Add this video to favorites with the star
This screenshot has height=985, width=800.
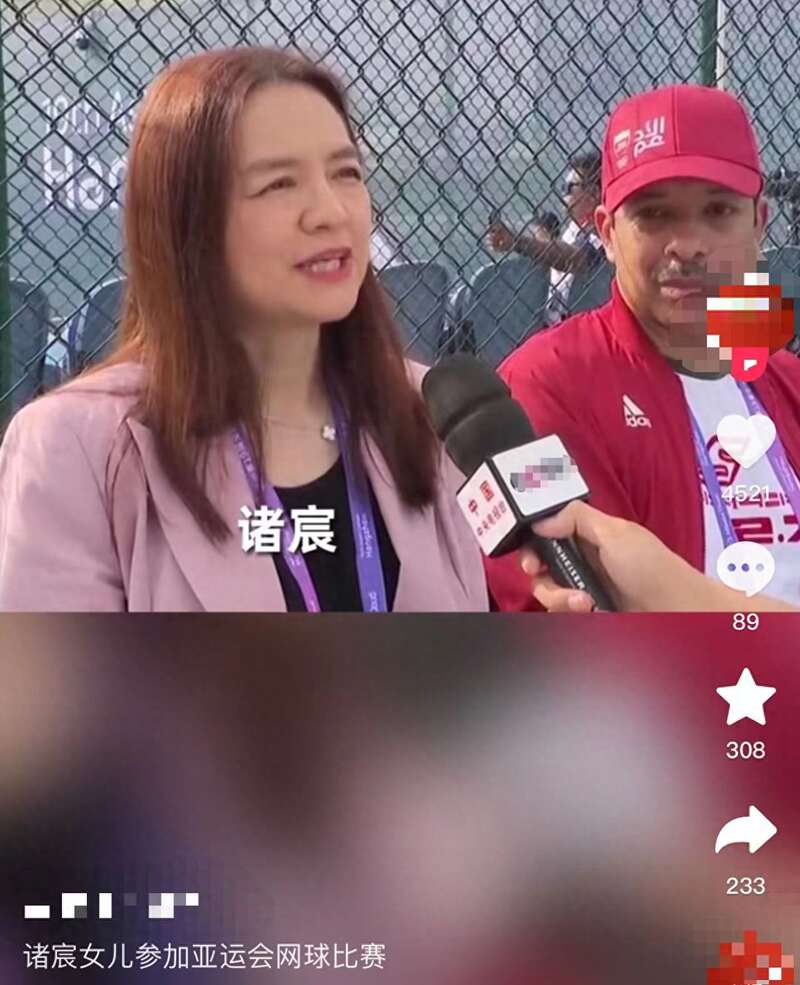click(746, 697)
